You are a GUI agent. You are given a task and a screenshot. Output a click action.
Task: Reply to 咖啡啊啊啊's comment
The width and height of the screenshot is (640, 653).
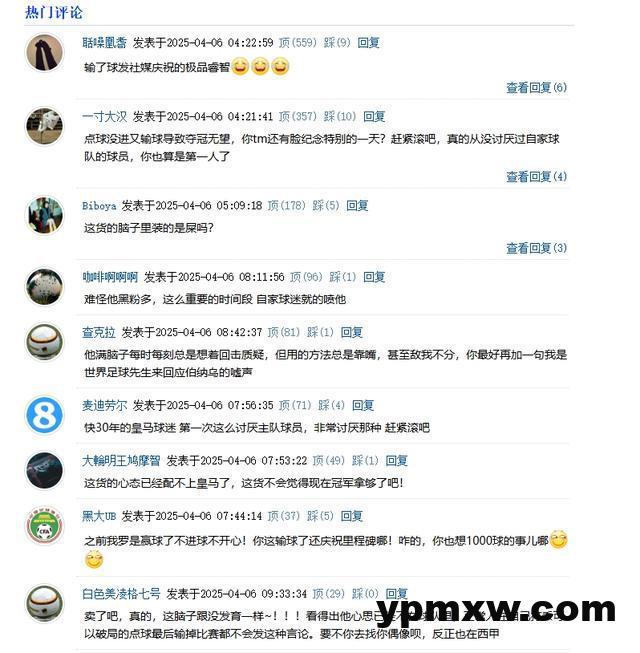coord(374,277)
